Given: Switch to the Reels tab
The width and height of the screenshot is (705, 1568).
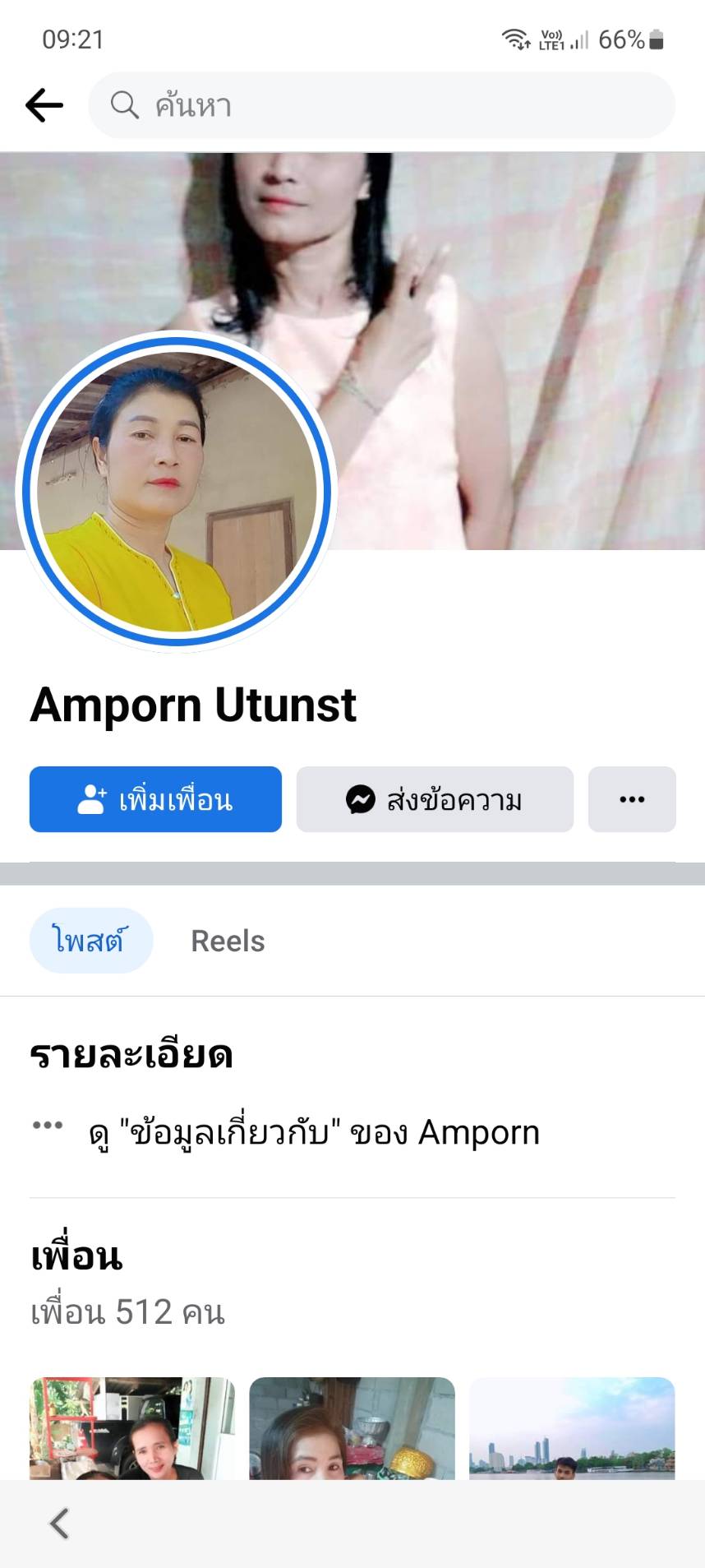Looking at the screenshot, I should [x=228, y=941].
